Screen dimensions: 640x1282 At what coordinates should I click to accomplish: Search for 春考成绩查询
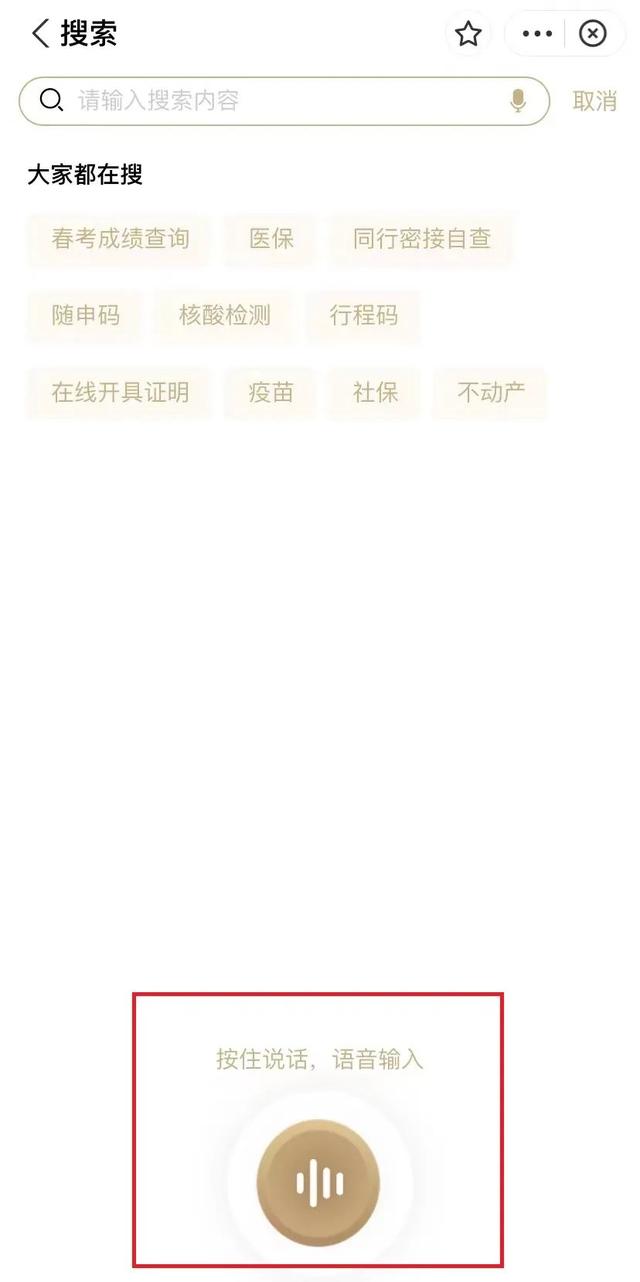(120, 239)
